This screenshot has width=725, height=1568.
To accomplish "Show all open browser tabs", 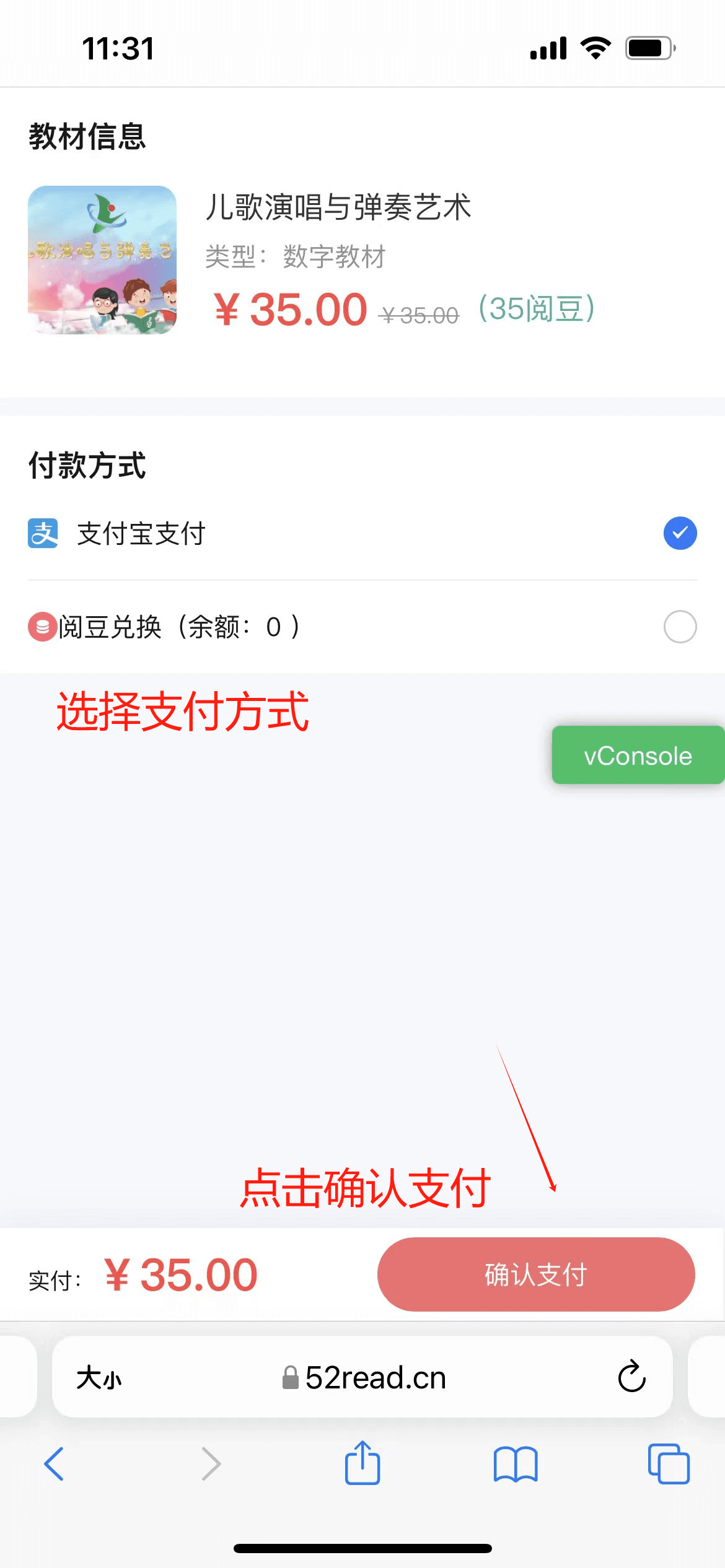I will pos(669,1464).
